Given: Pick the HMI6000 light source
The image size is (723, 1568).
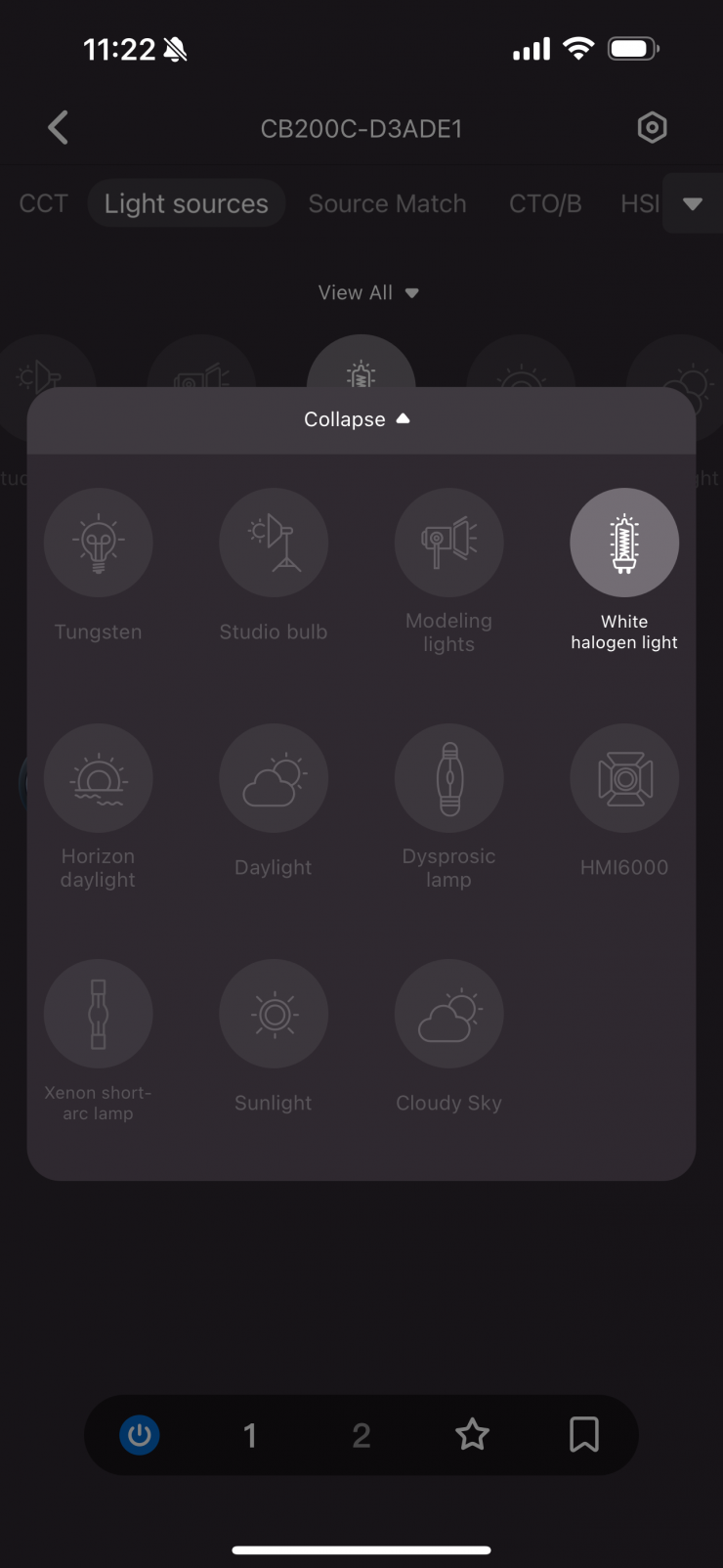Looking at the screenshot, I should click(624, 778).
